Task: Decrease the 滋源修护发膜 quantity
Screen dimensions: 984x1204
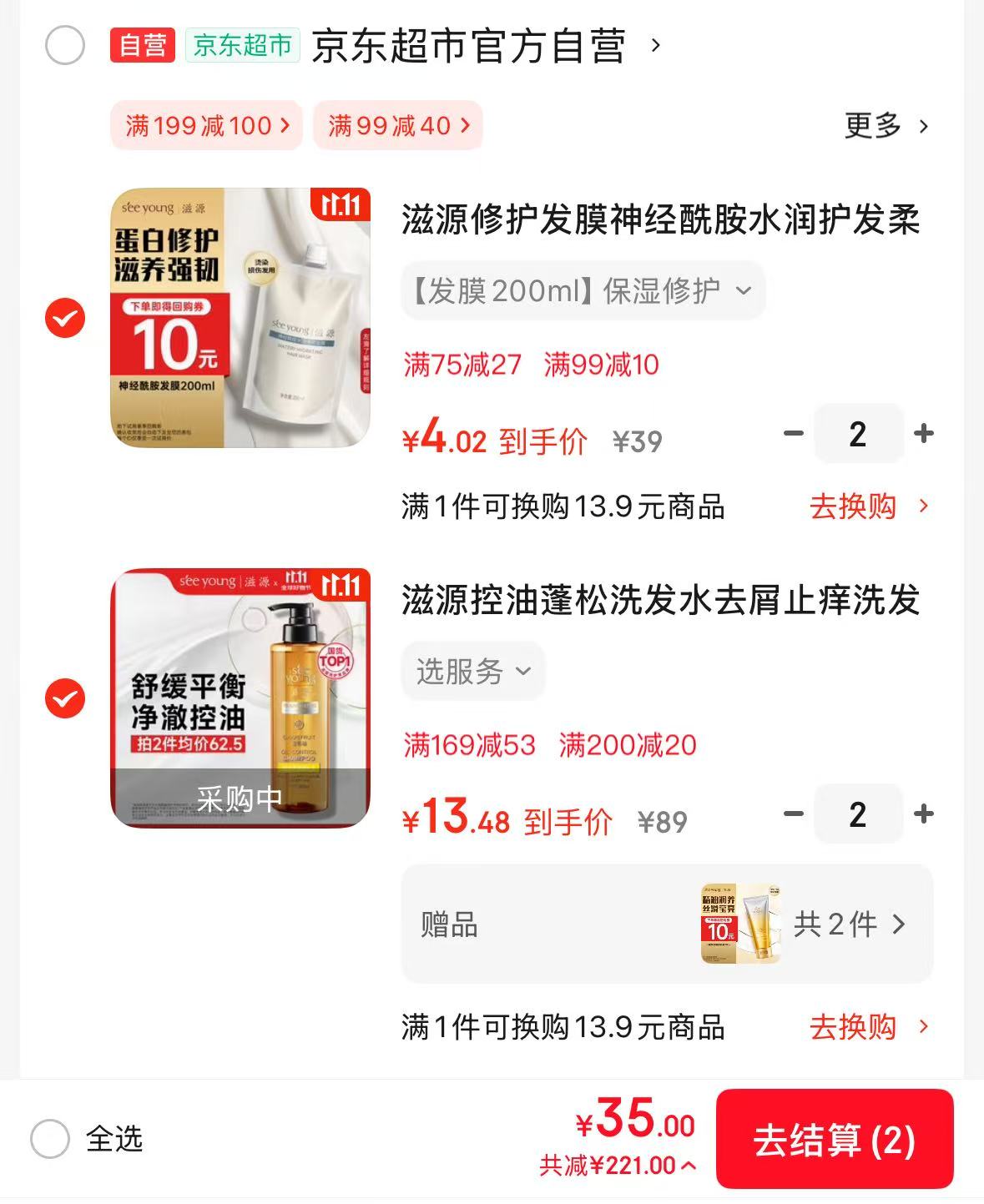Action: click(794, 434)
